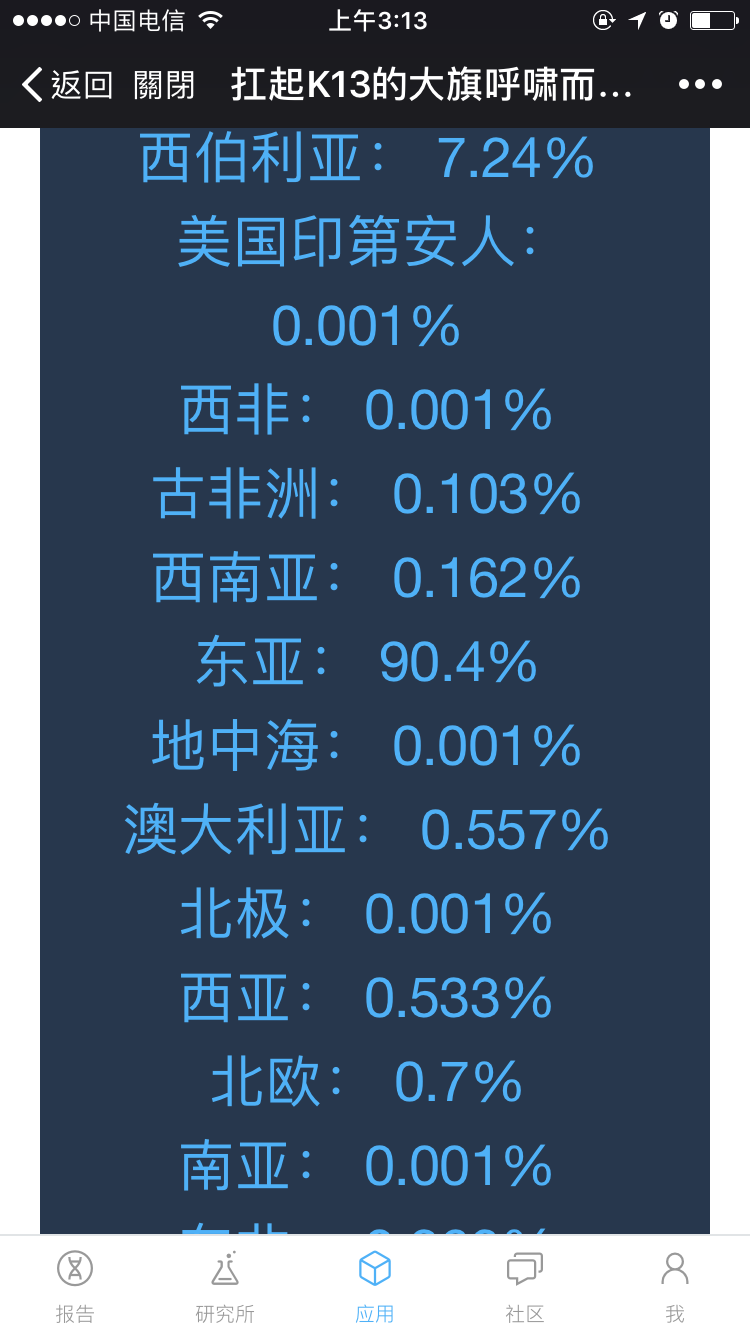This screenshot has height=1334, width=750.
Task: Open the three-dot overflow menu
Action: tap(700, 85)
